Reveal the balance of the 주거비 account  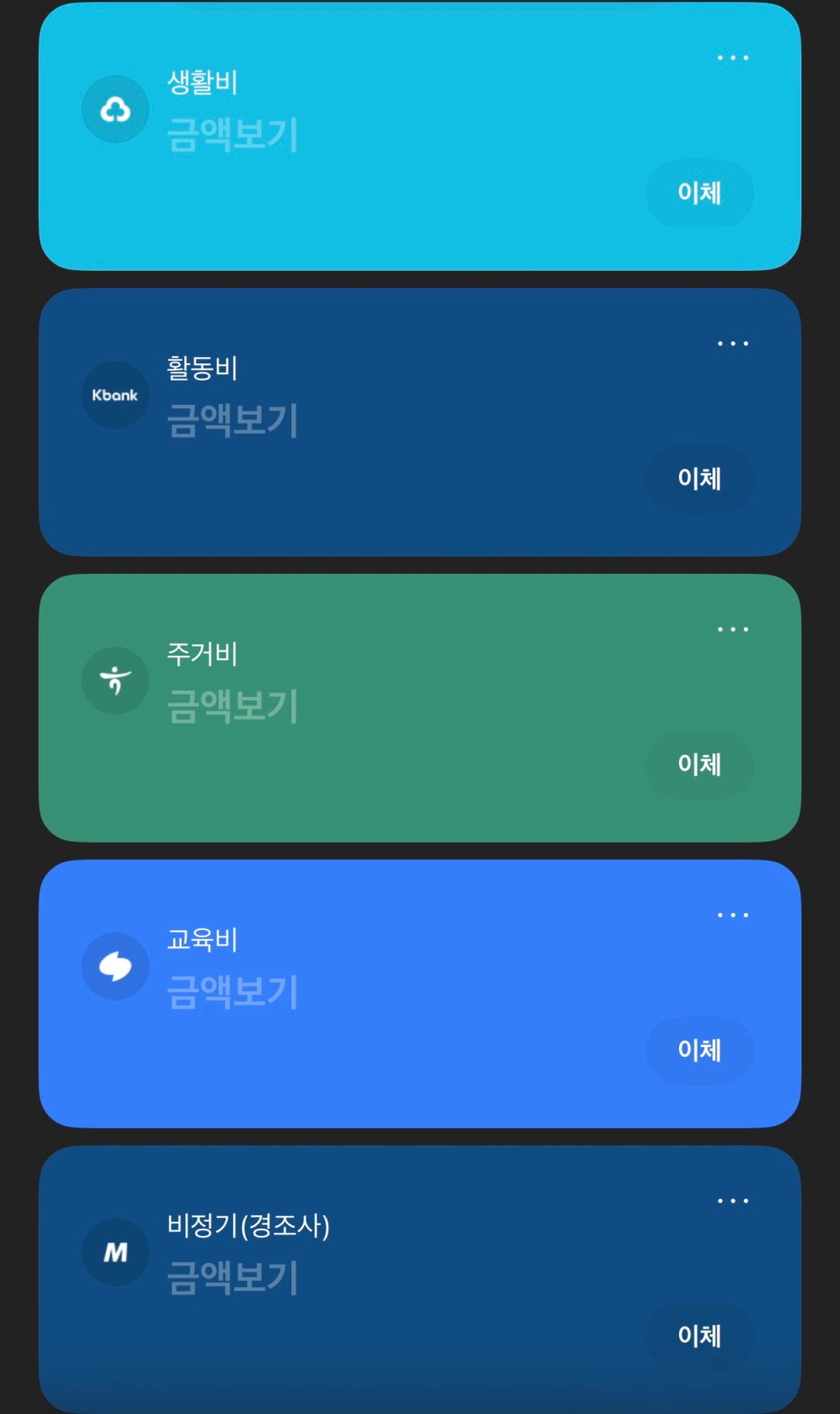coord(232,707)
